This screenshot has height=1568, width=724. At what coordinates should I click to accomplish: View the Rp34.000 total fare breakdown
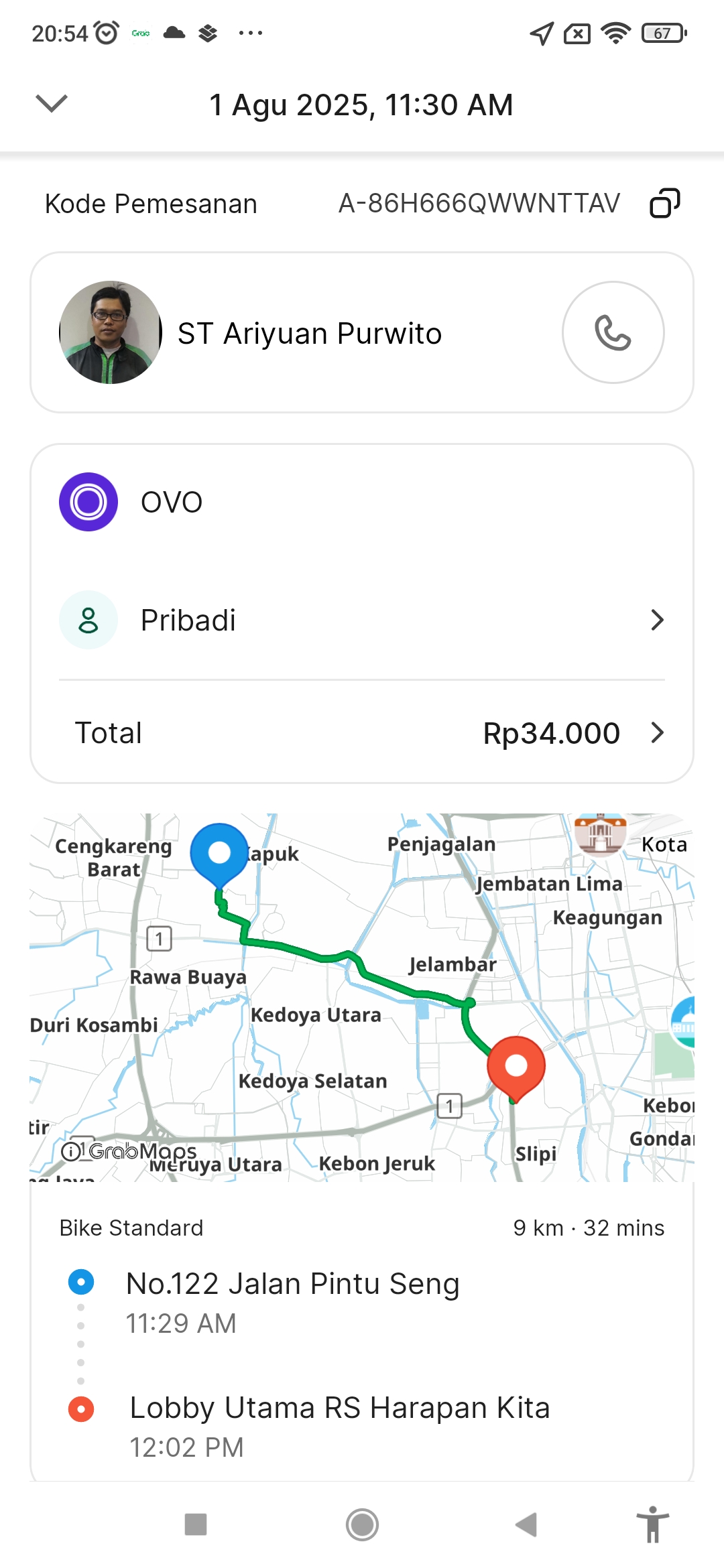(362, 733)
